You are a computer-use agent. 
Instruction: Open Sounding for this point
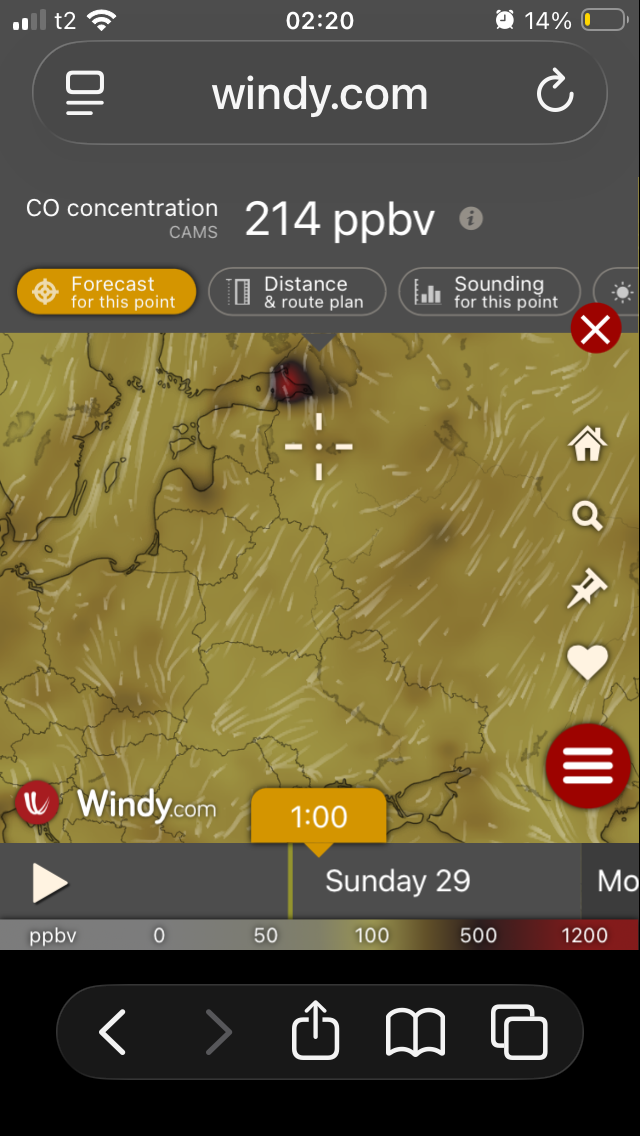click(x=489, y=292)
